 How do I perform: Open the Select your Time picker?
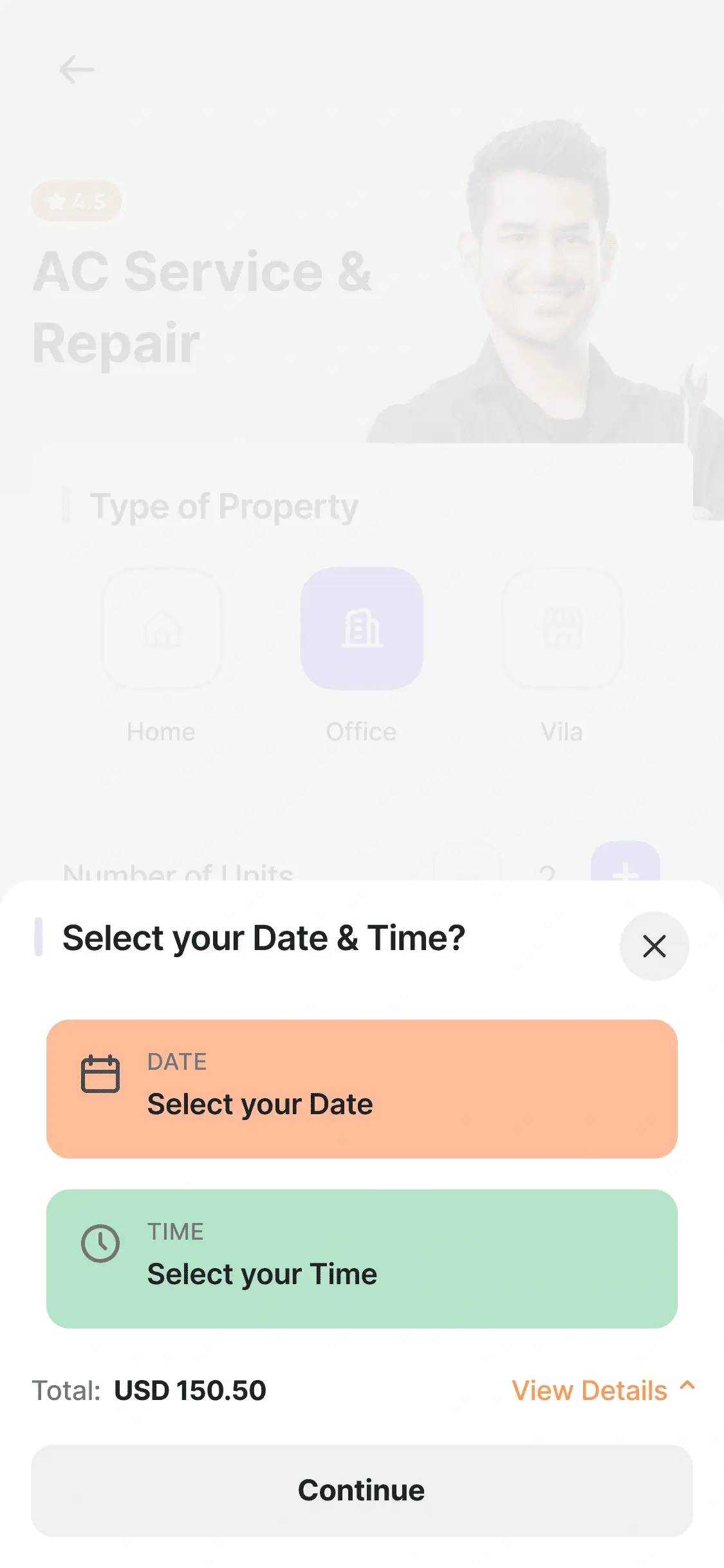click(x=362, y=1258)
